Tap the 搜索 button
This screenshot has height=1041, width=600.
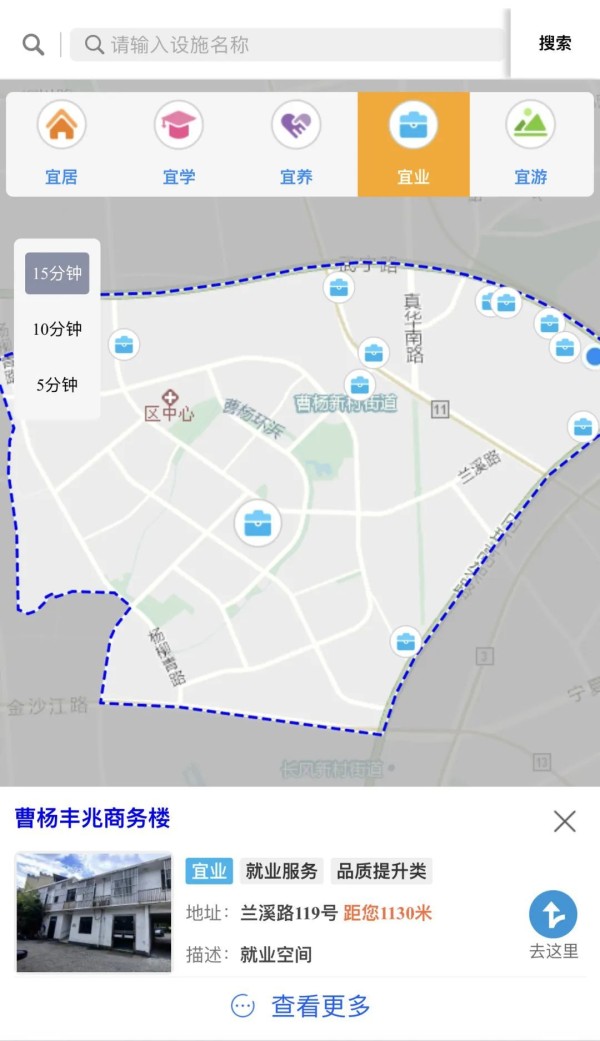tap(555, 44)
